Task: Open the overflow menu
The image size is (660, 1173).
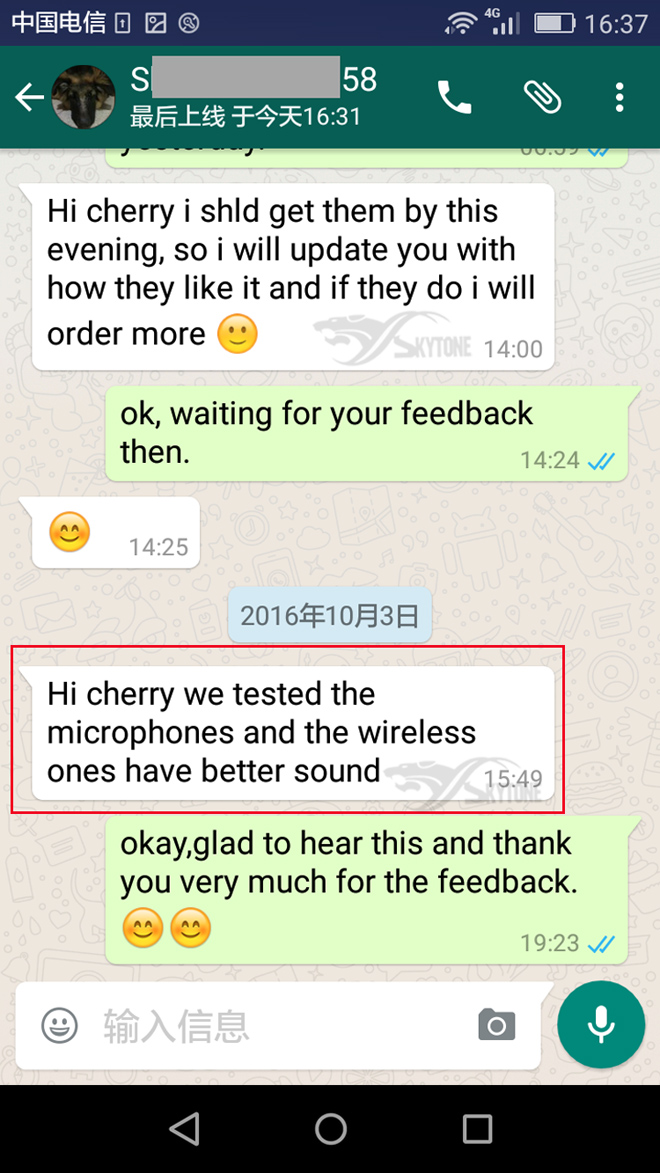Action: click(620, 97)
